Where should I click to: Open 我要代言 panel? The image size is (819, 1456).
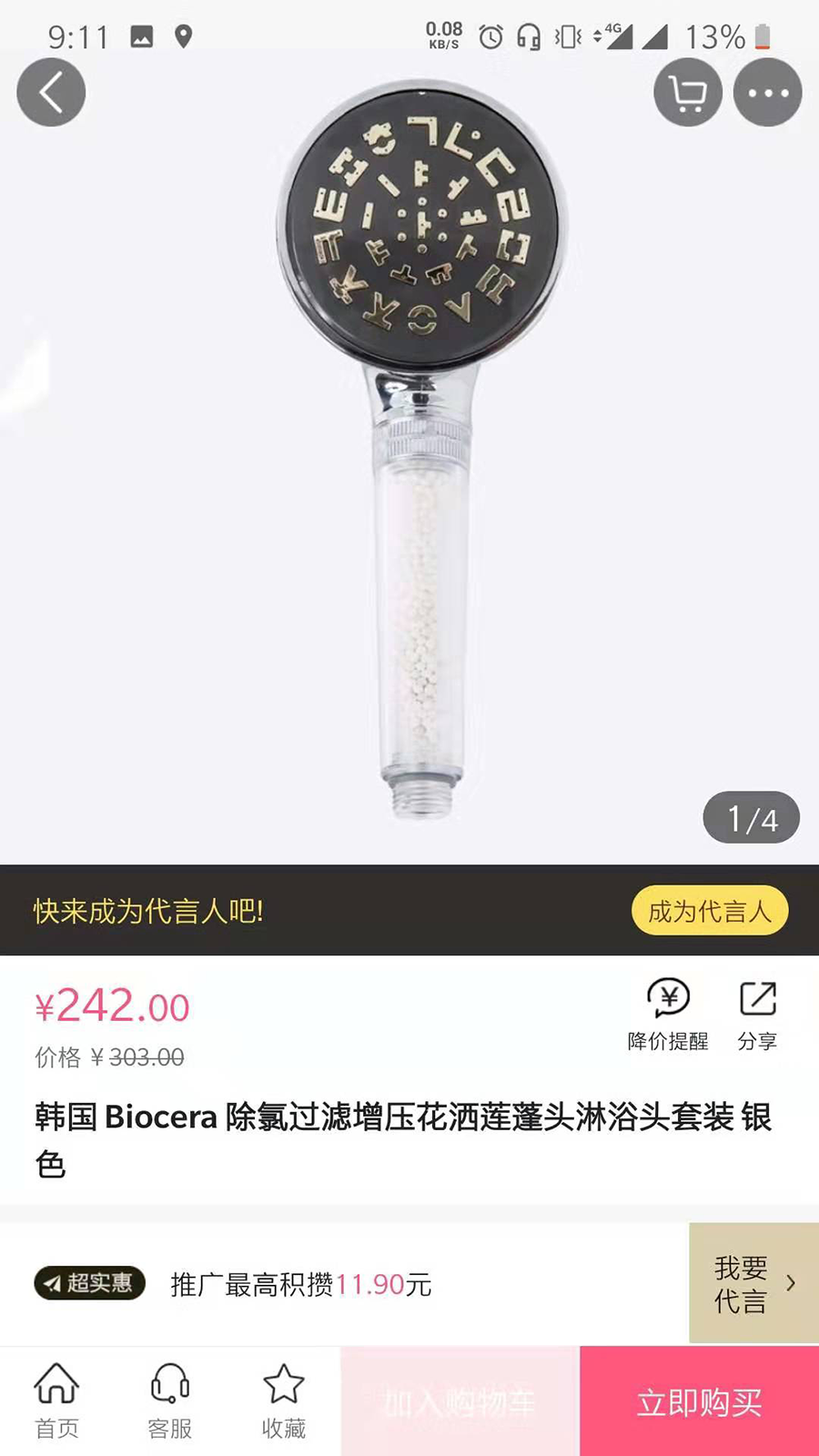point(753,1283)
